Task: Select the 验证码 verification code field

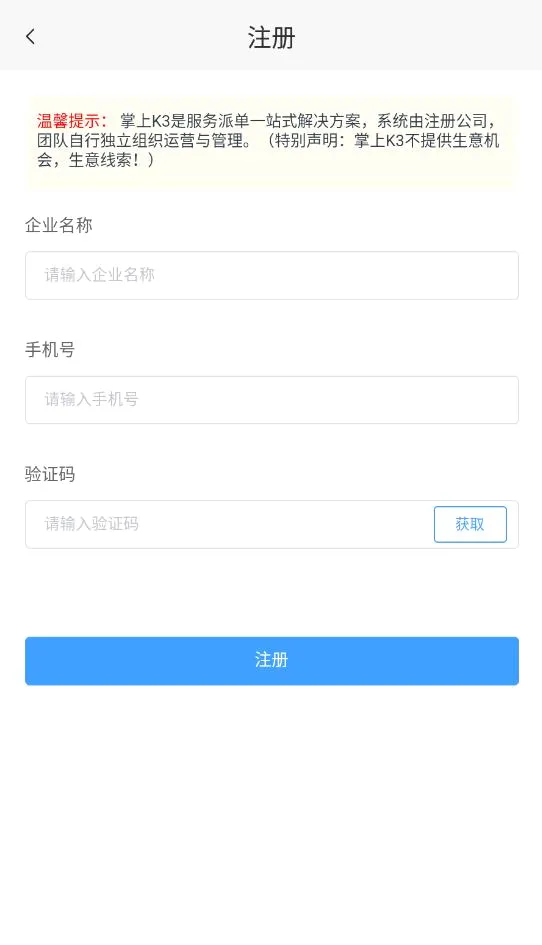Action: [229, 524]
